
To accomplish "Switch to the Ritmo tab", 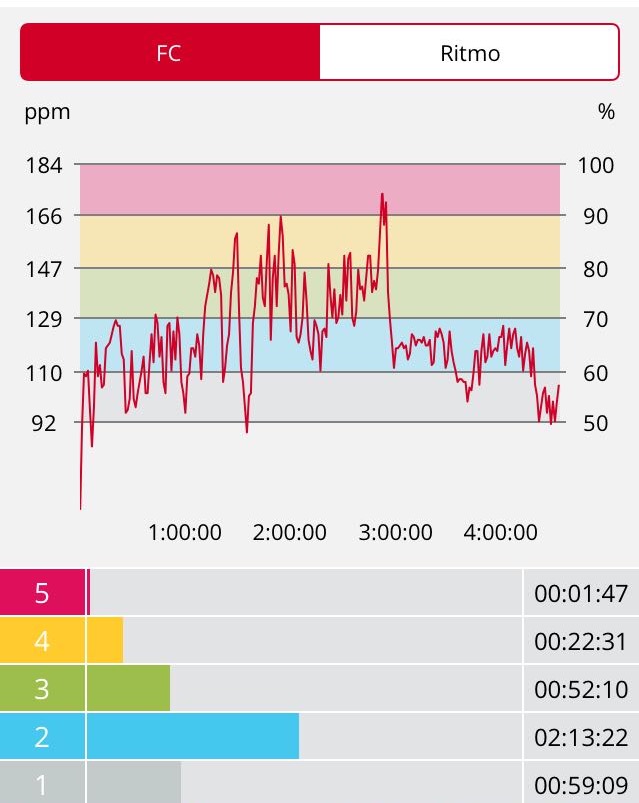I will coord(469,53).
